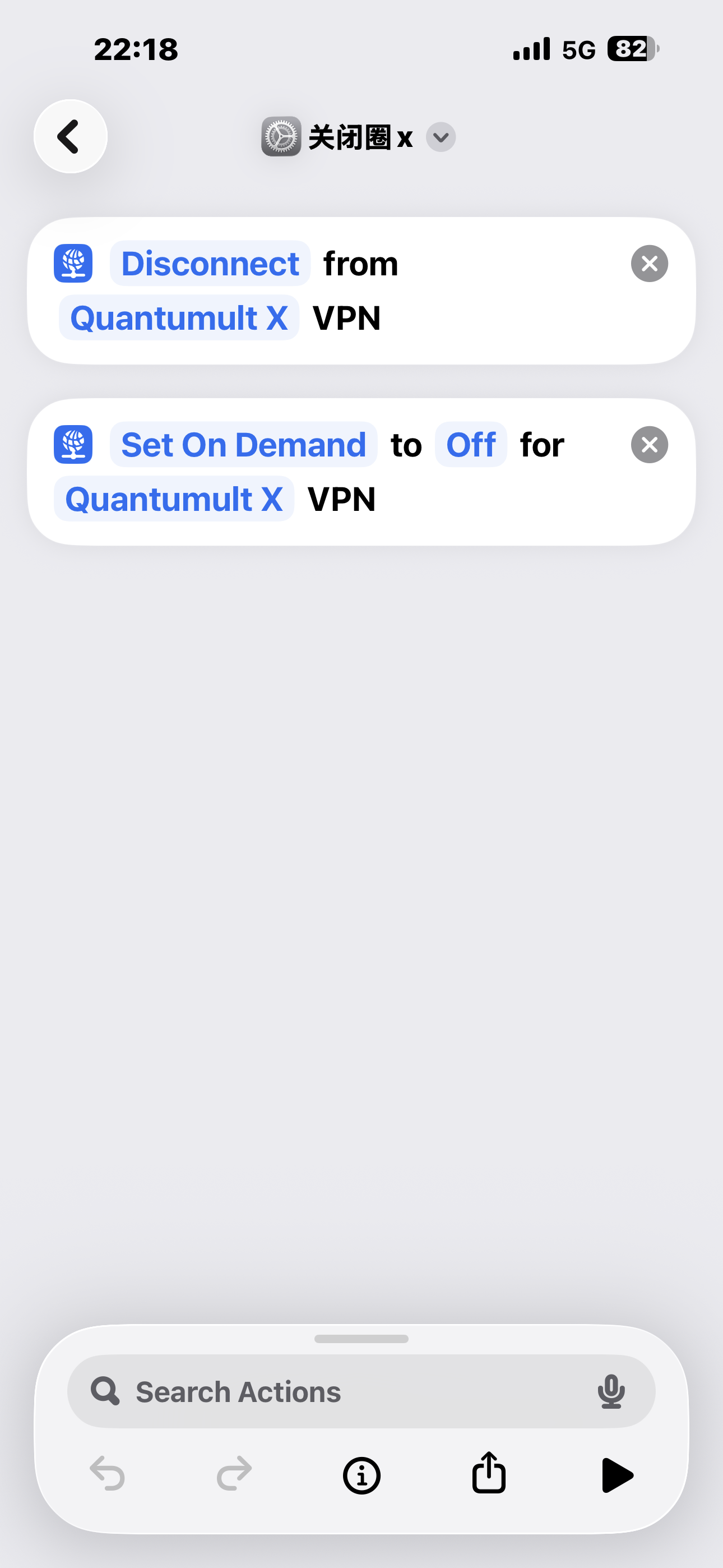Expand the shortcut title dropdown chevron
The image size is (723, 1568).
click(441, 137)
